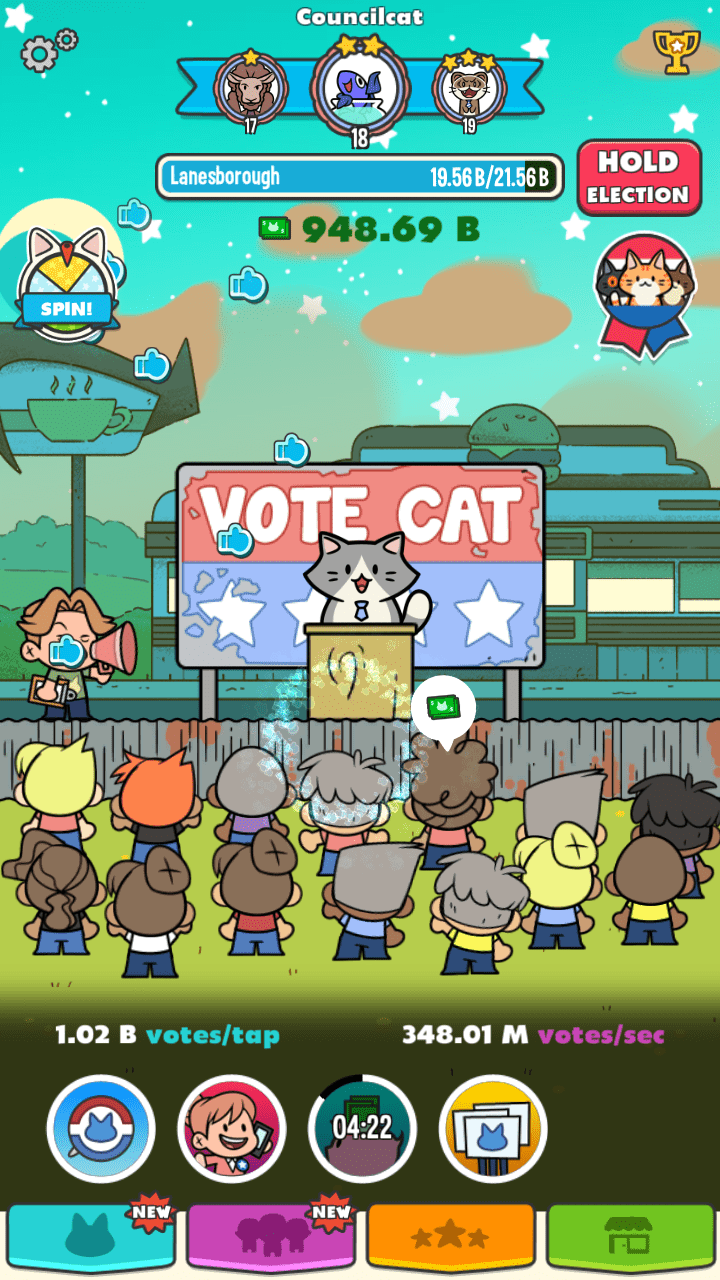Viewport: 720px width, 1280px height.
Task: Select the level 17 bull opponent
Action: (x=251, y=88)
